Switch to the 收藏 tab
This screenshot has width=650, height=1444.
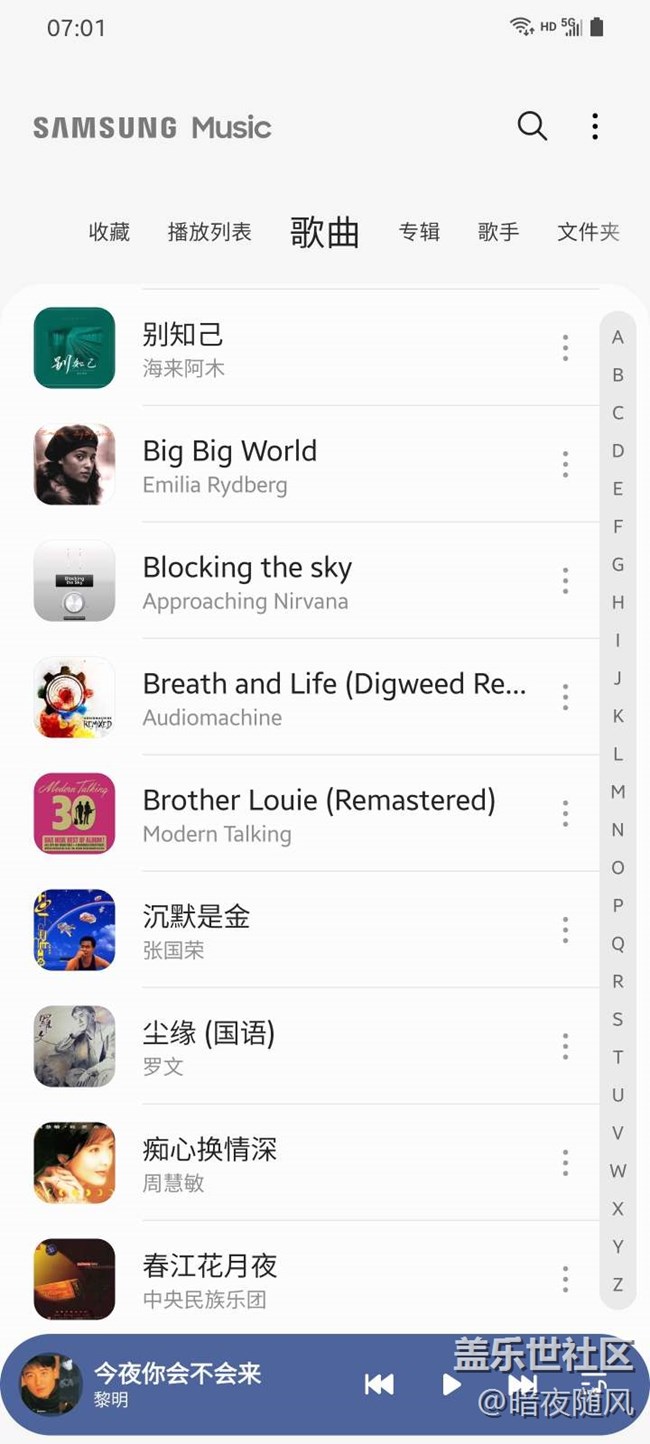coord(109,232)
